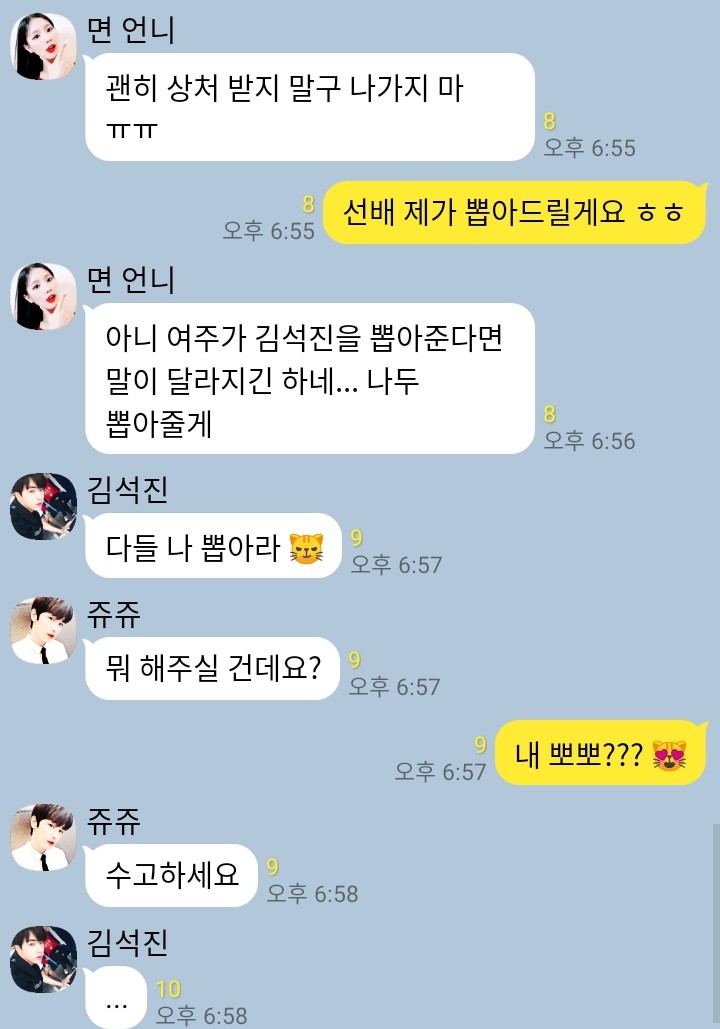Viewport: 720px width, 1029px height.
Task: Open 김석진's avatar beside the "..." message
Action: coord(44,958)
